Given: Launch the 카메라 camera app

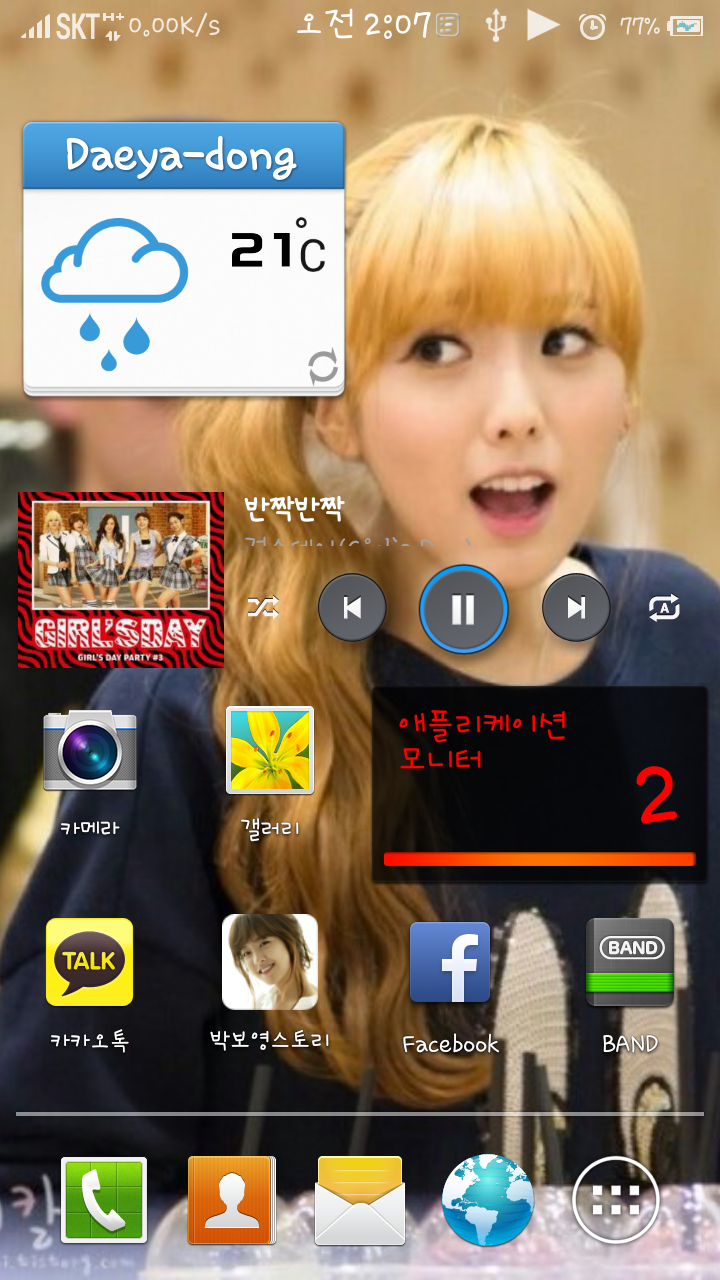Looking at the screenshot, I should (89, 750).
